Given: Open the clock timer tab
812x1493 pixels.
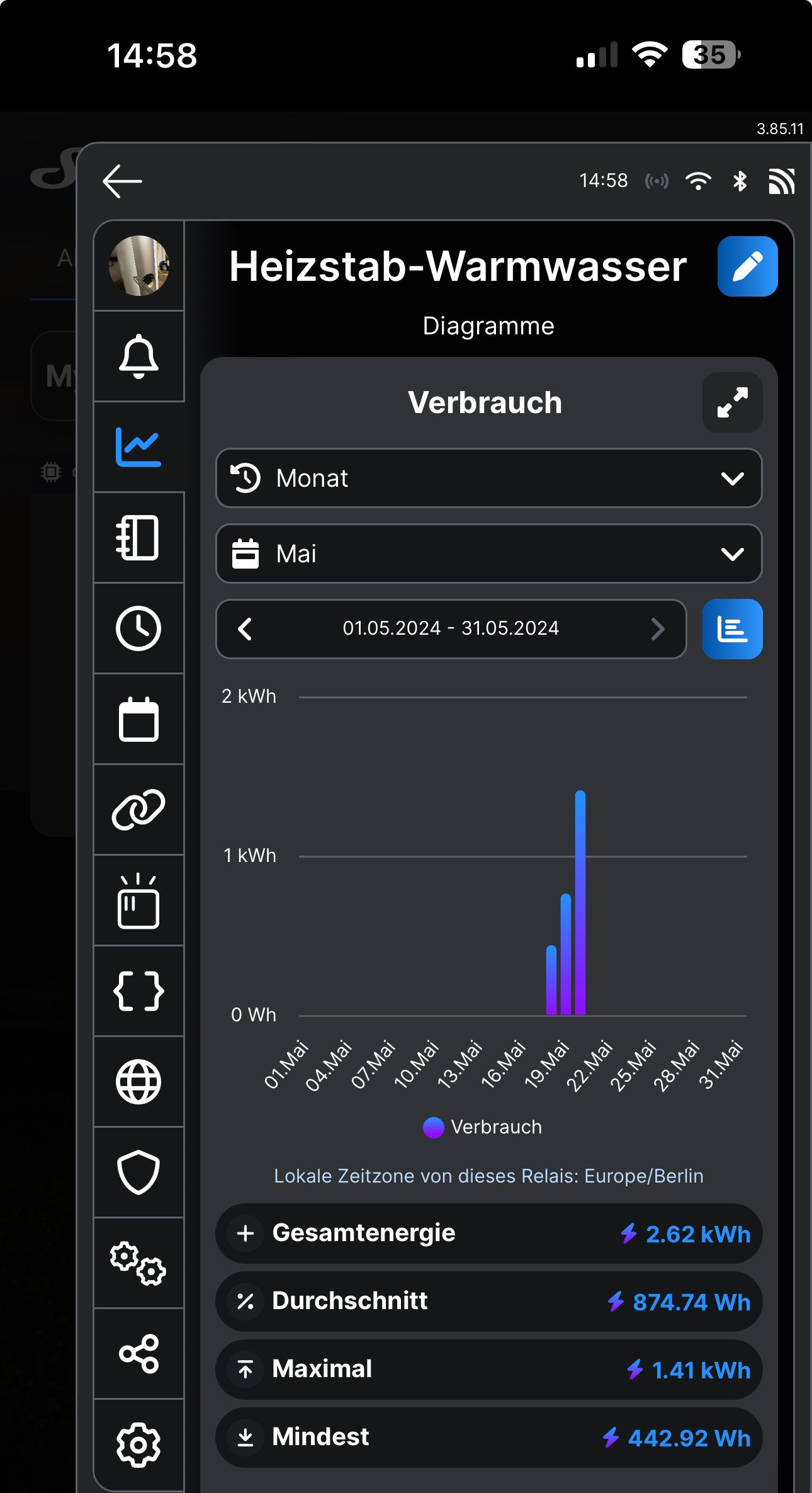Looking at the screenshot, I should pos(138,628).
